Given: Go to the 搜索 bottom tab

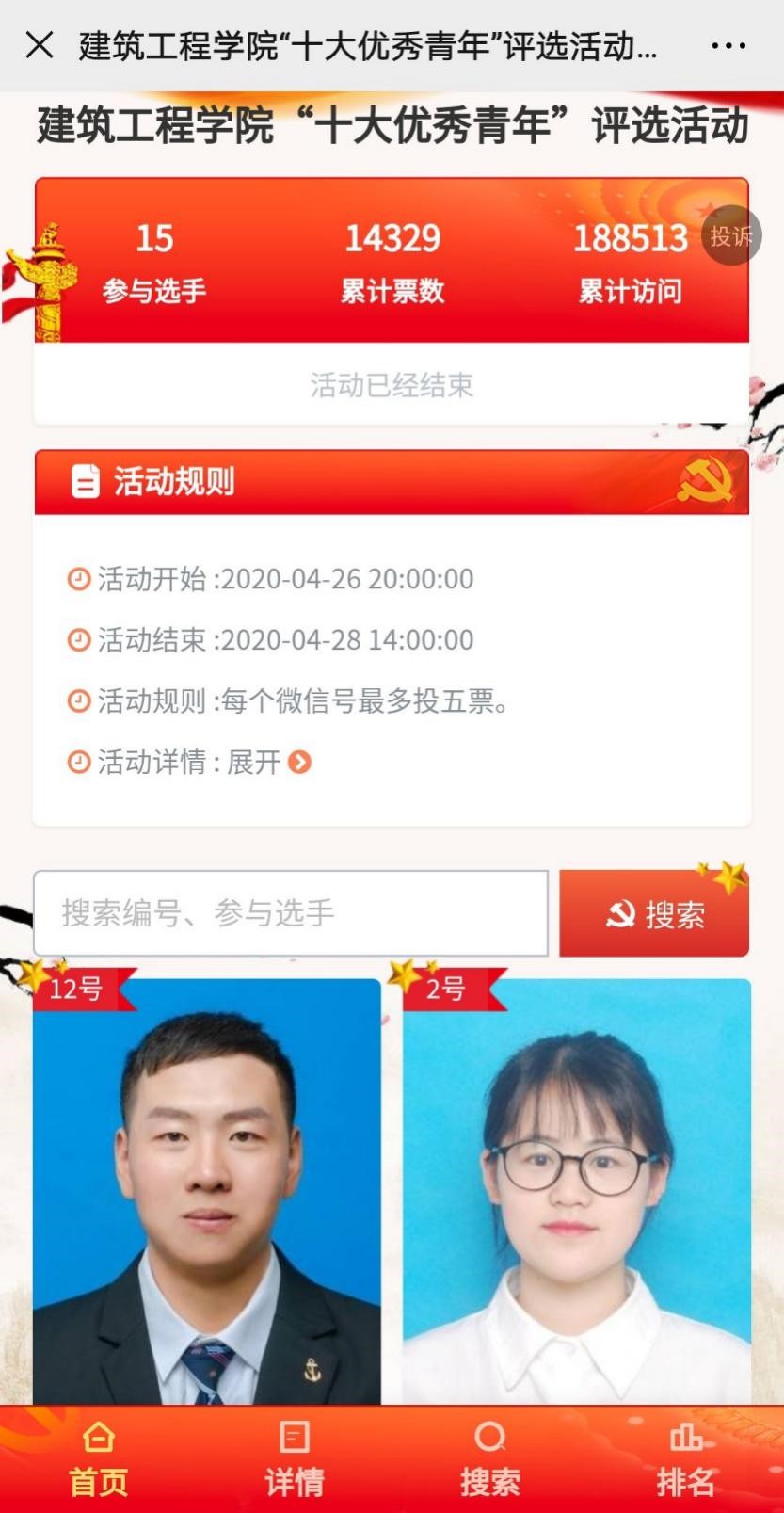Looking at the screenshot, I should [489, 1459].
